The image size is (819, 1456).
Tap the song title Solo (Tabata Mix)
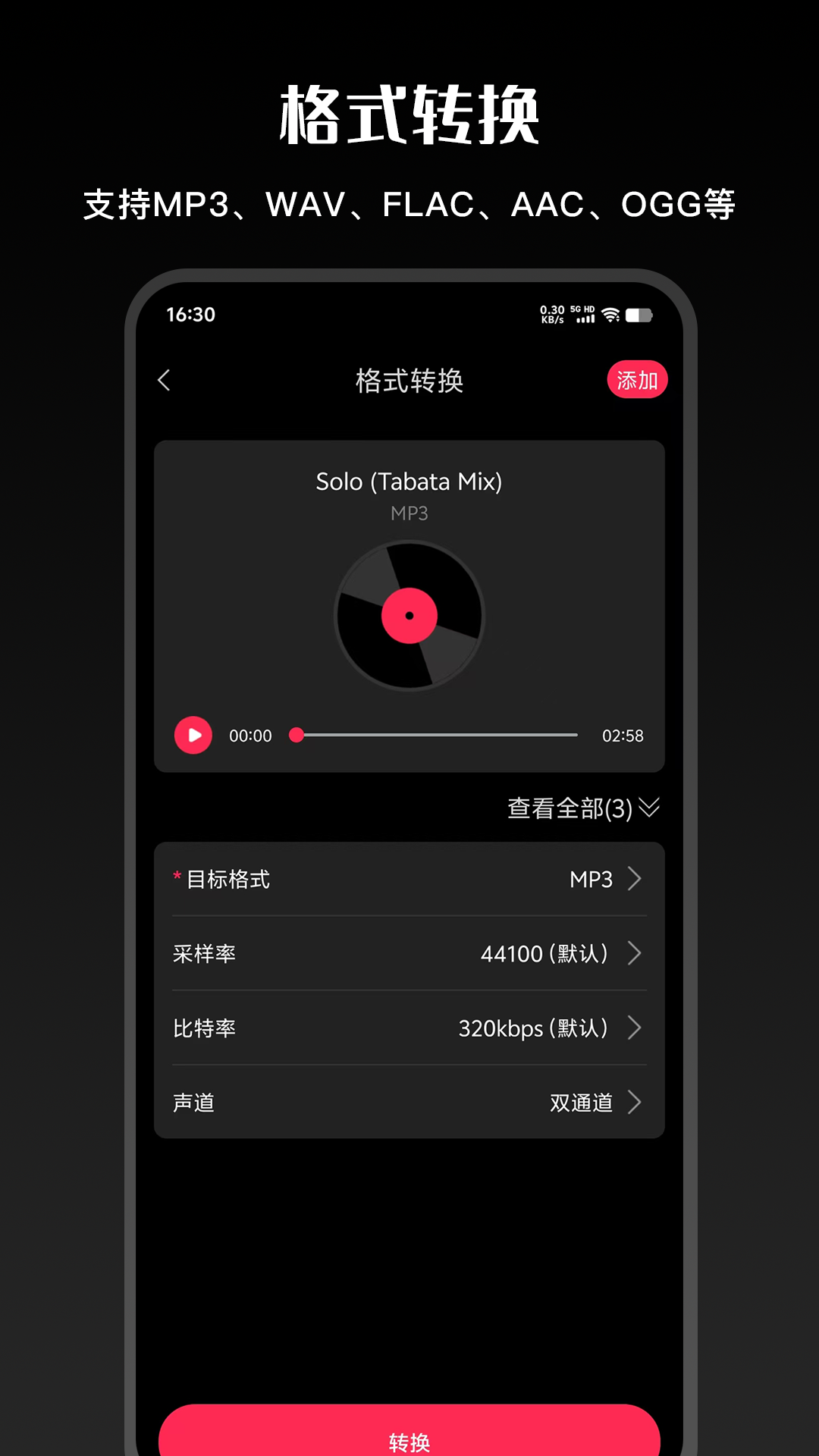pyautogui.click(x=409, y=482)
